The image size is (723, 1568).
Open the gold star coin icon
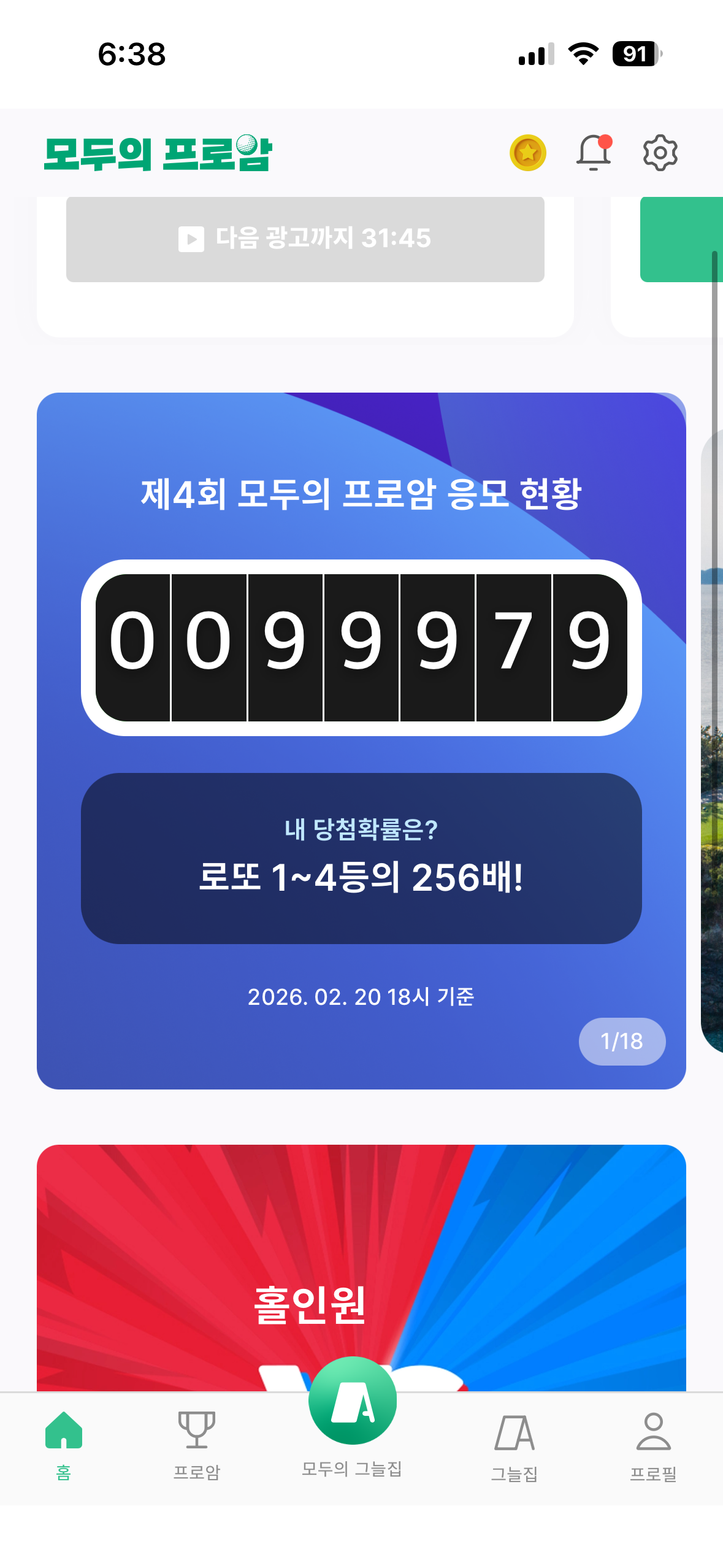(527, 153)
